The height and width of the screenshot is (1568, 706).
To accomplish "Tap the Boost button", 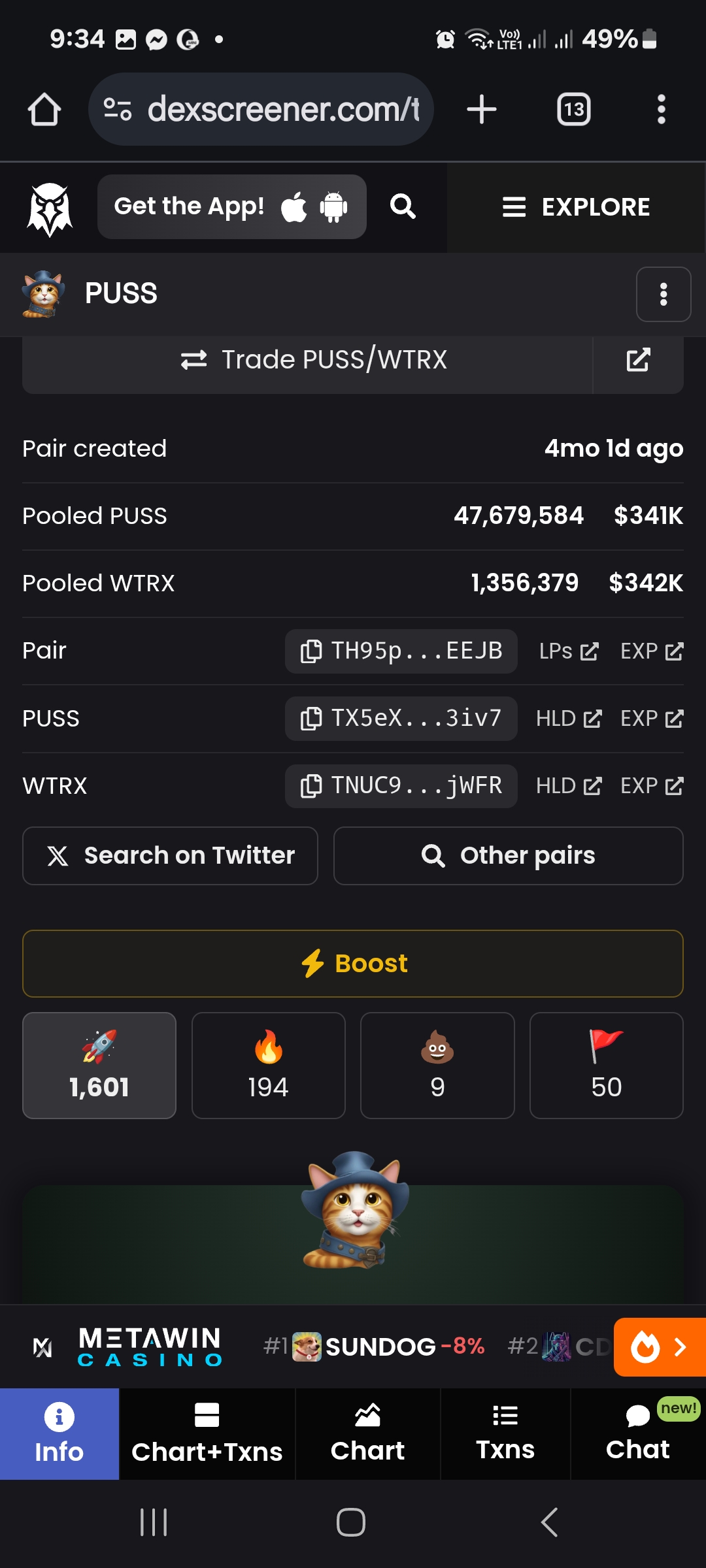I will [353, 964].
